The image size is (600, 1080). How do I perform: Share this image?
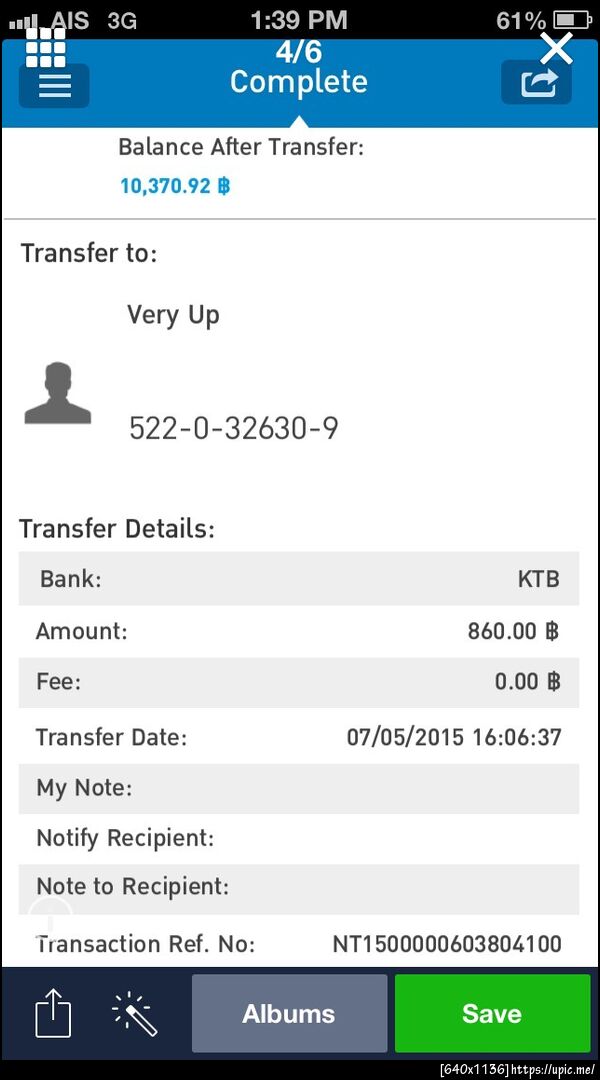(x=54, y=1014)
